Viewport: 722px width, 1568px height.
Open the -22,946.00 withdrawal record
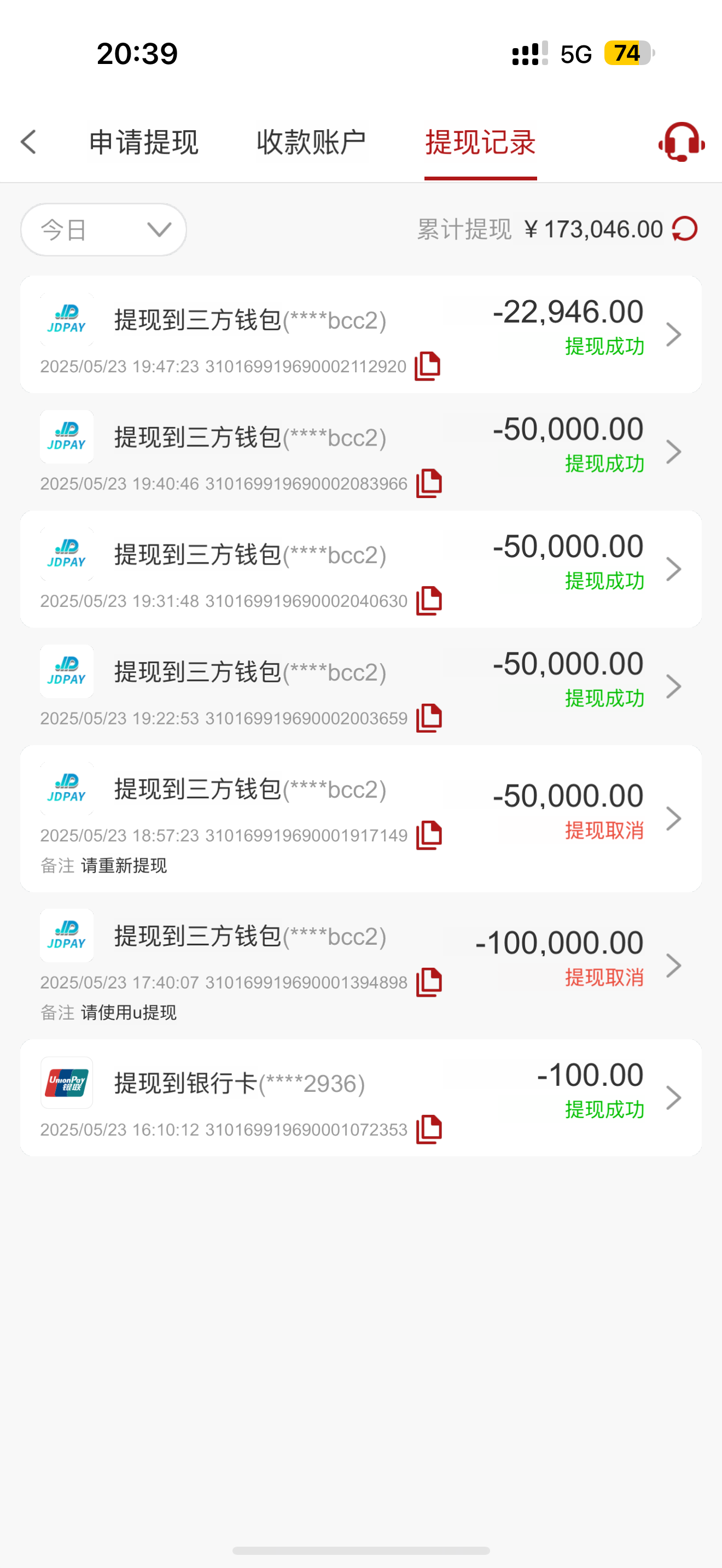(x=361, y=334)
